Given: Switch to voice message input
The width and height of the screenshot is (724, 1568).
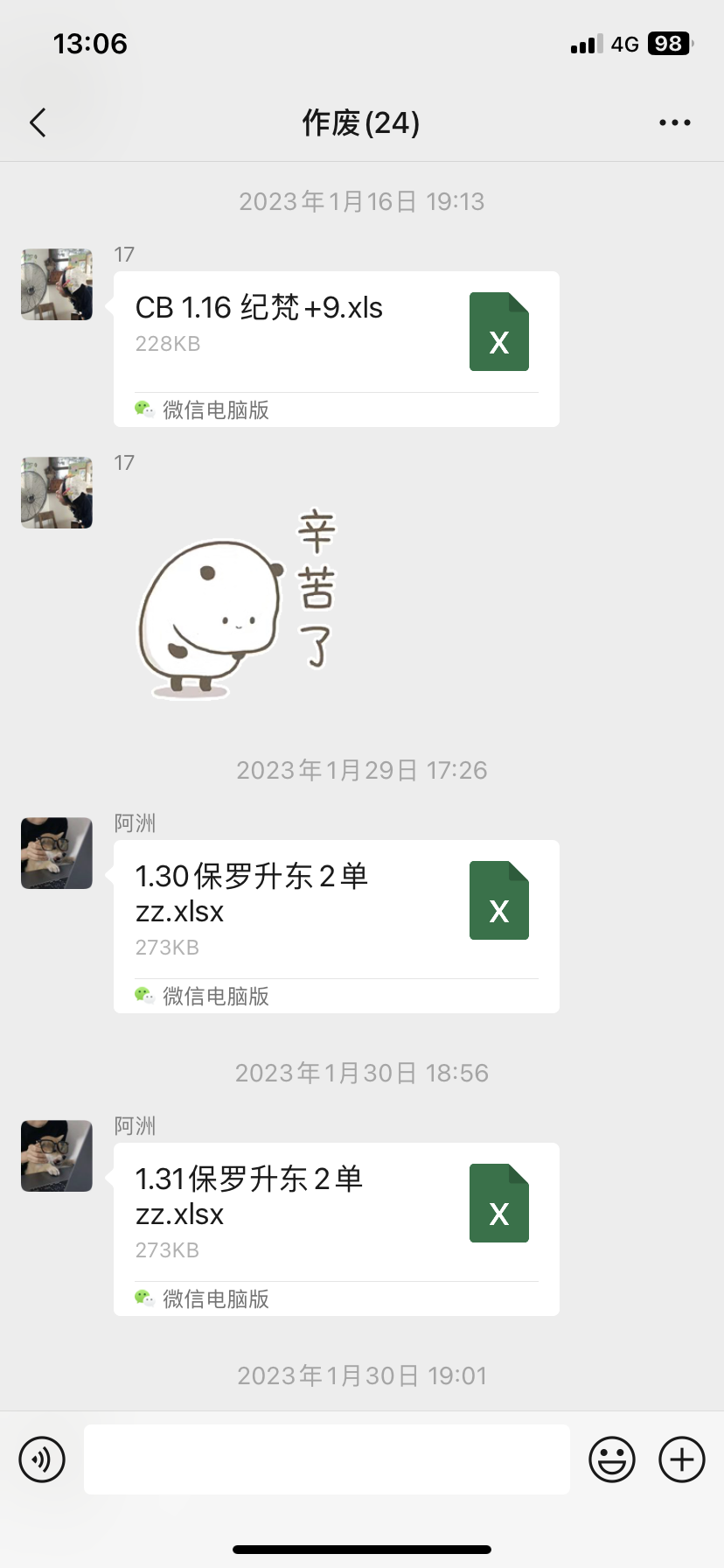Looking at the screenshot, I should point(42,1459).
